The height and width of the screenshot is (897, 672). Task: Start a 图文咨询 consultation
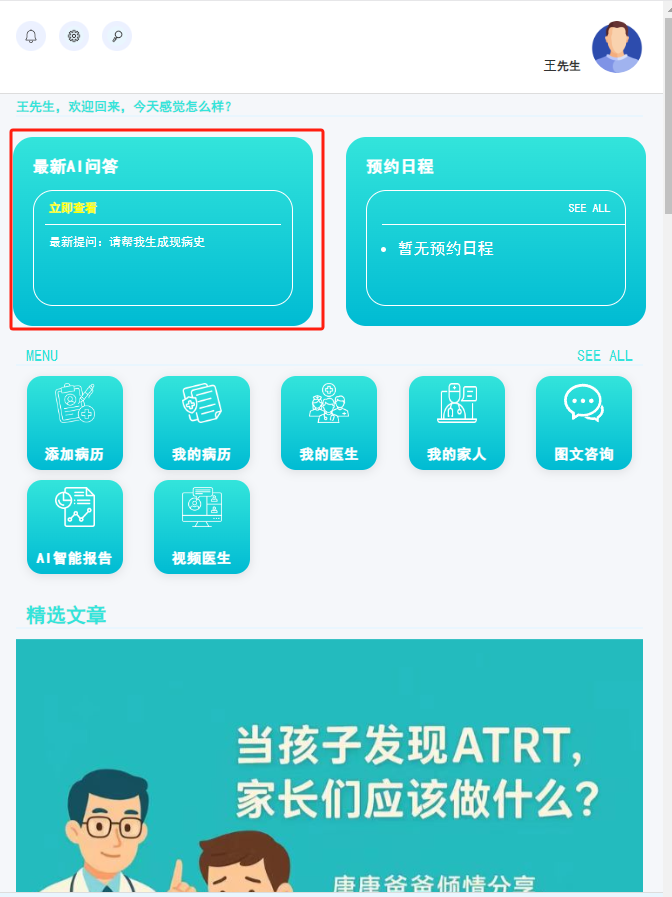pyautogui.click(x=584, y=422)
